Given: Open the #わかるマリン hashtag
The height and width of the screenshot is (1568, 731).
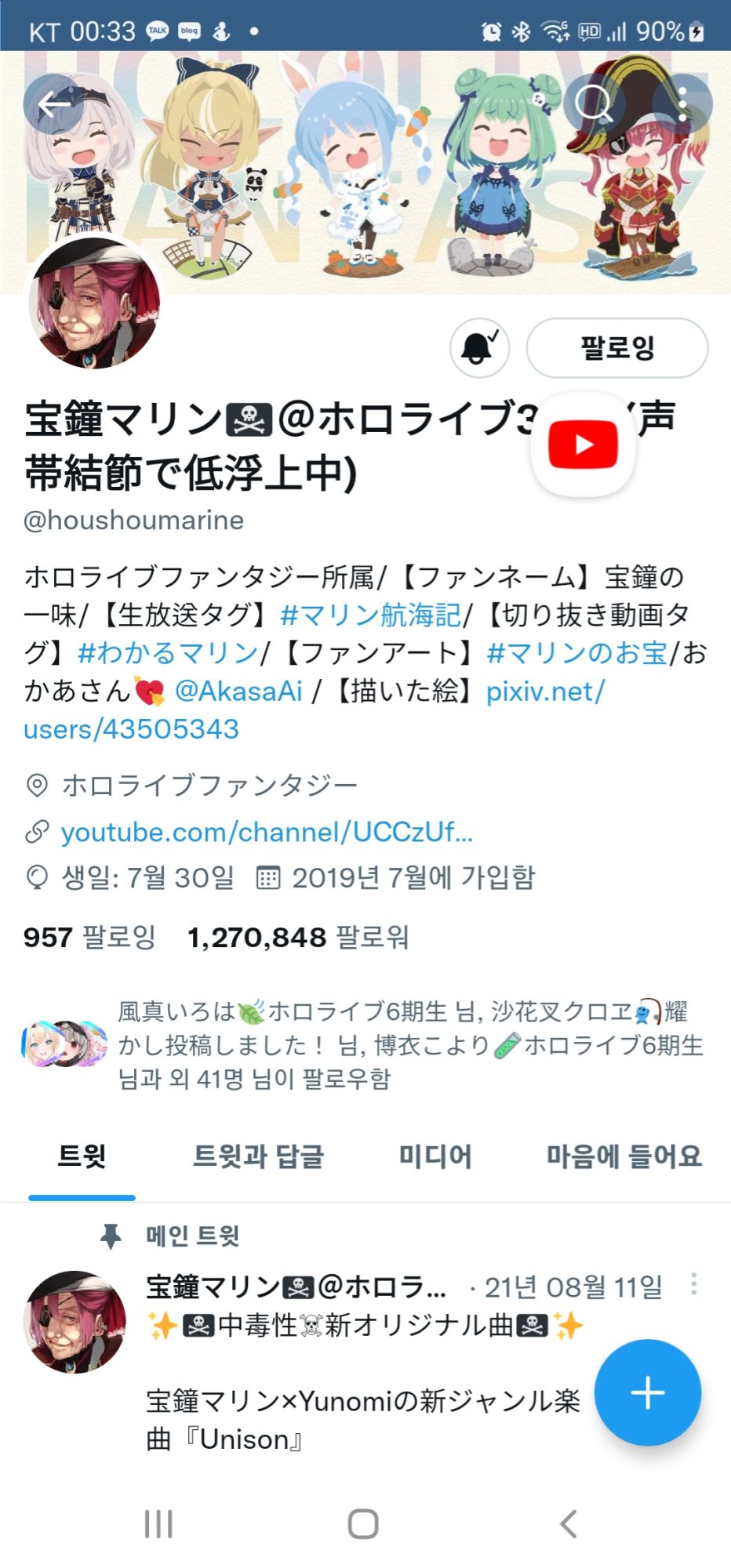Looking at the screenshot, I should (168, 652).
